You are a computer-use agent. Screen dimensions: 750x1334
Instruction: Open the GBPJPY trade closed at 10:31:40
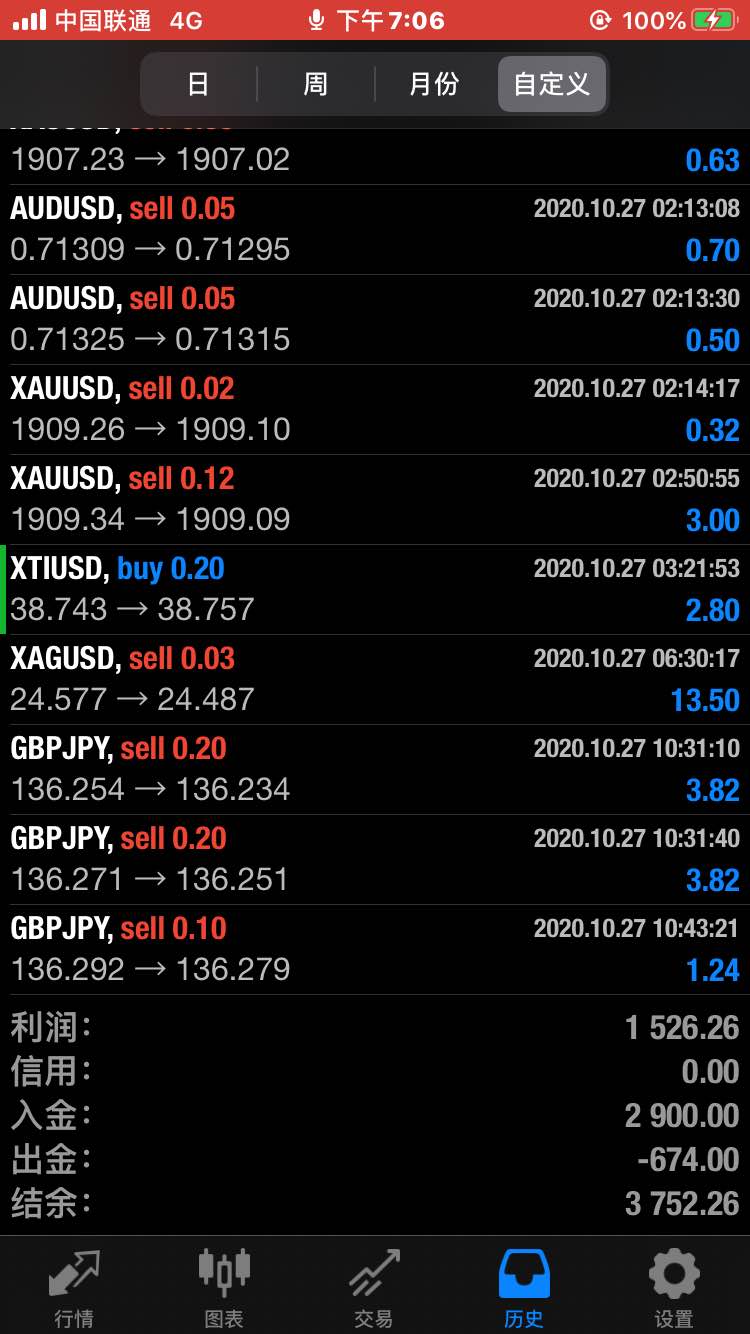click(375, 860)
